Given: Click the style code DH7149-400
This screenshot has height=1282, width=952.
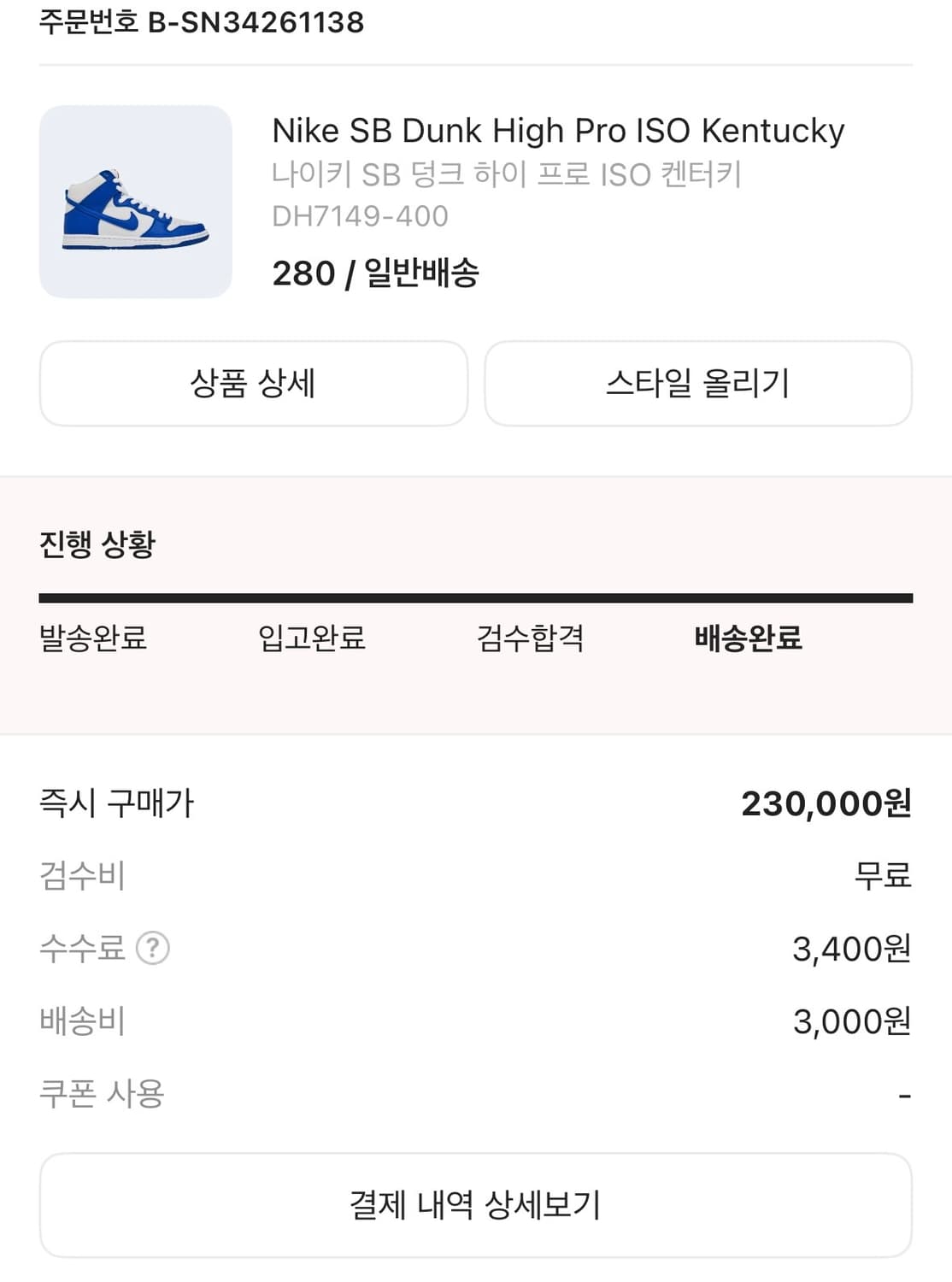Looking at the screenshot, I should tap(361, 217).
